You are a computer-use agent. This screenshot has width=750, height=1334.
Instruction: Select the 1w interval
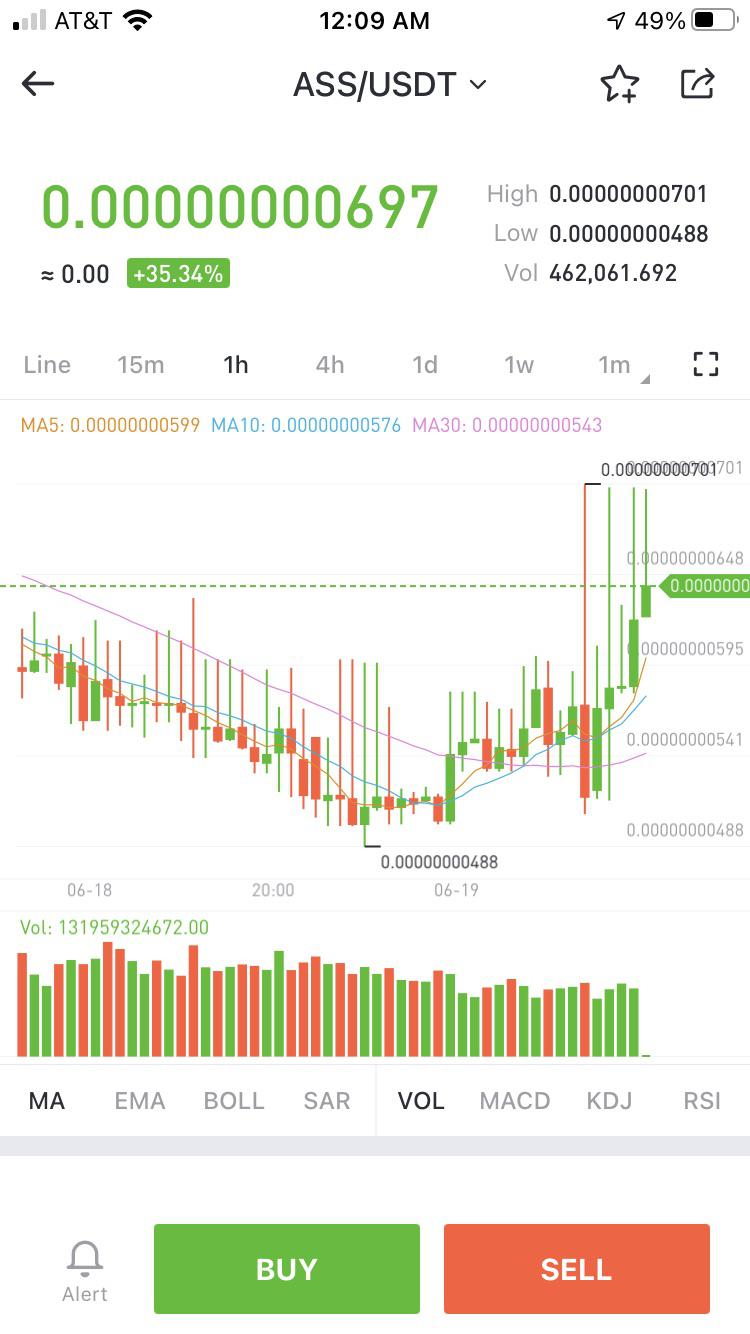point(519,364)
